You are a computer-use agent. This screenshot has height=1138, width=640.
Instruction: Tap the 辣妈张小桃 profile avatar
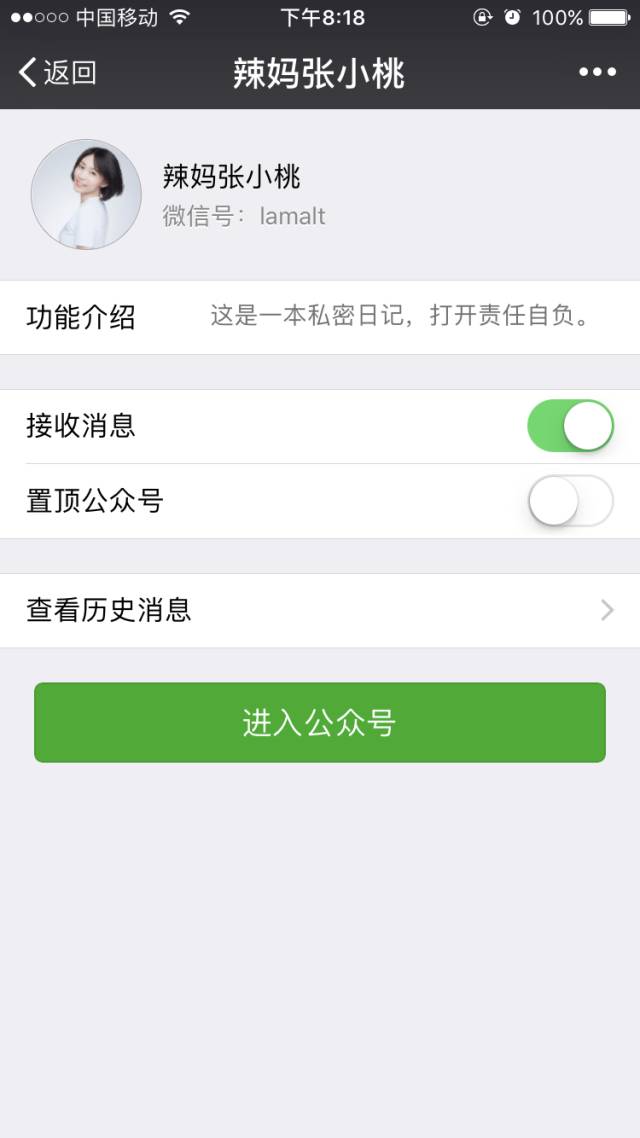point(86,195)
